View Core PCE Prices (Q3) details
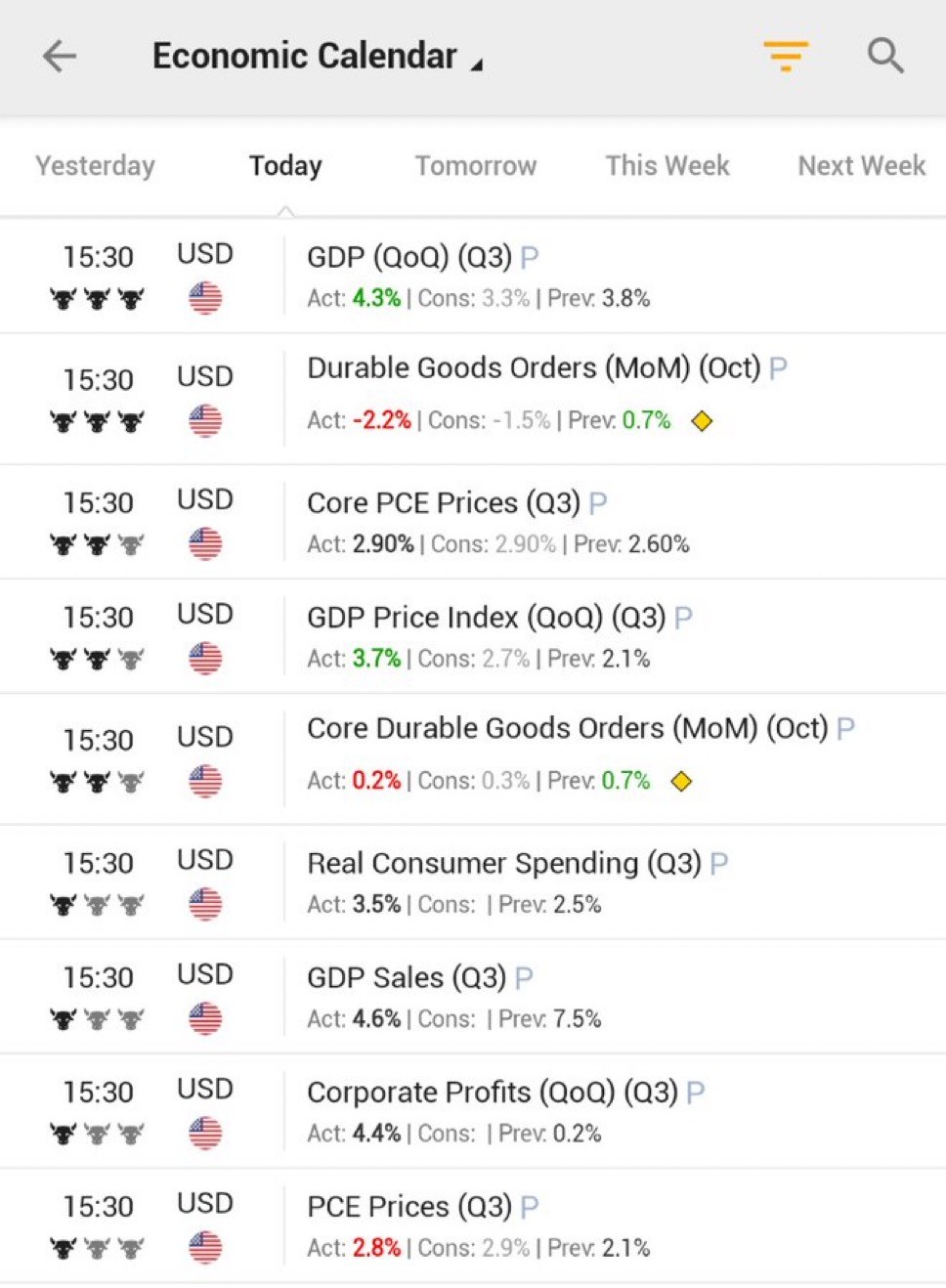 (x=444, y=503)
